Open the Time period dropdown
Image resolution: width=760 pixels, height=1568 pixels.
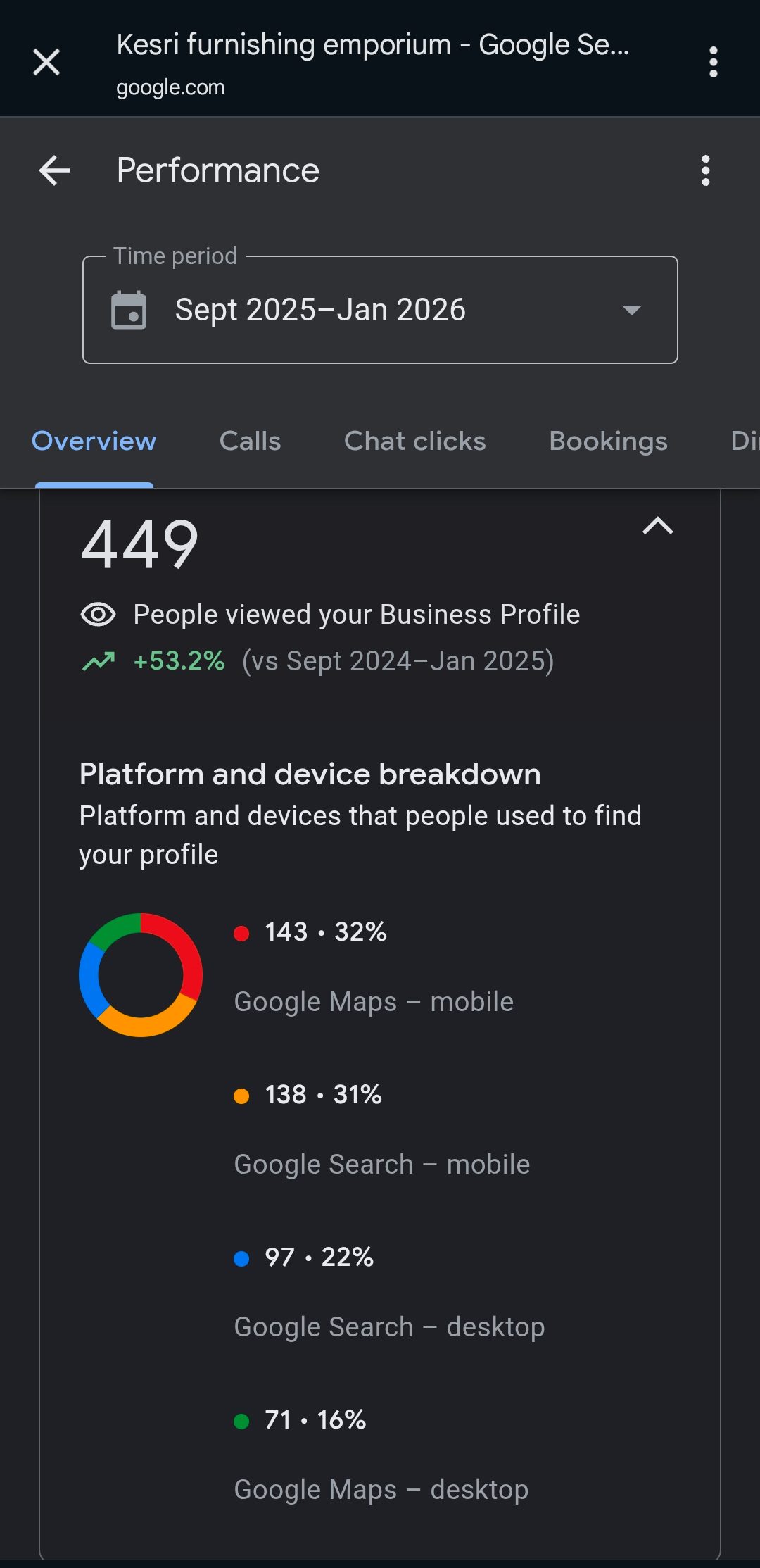380,310
